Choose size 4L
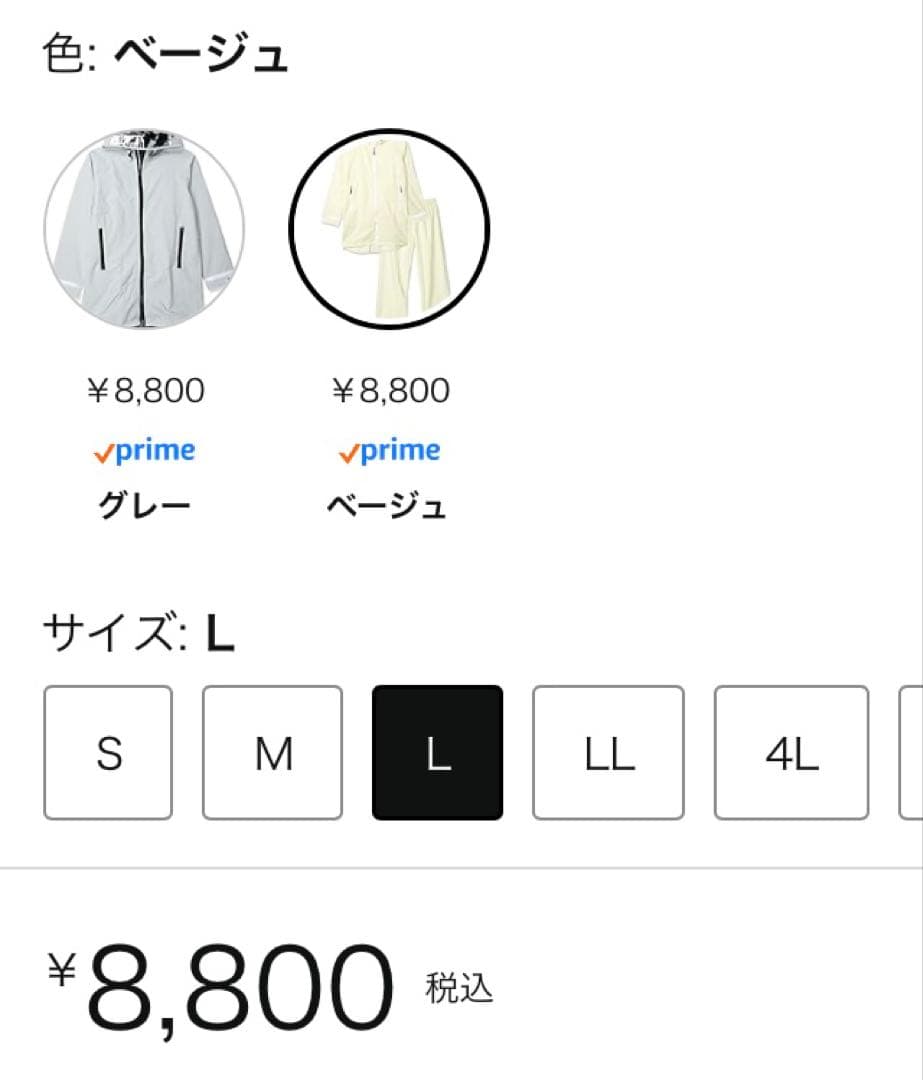923x1080 pixels. (790, 752)
